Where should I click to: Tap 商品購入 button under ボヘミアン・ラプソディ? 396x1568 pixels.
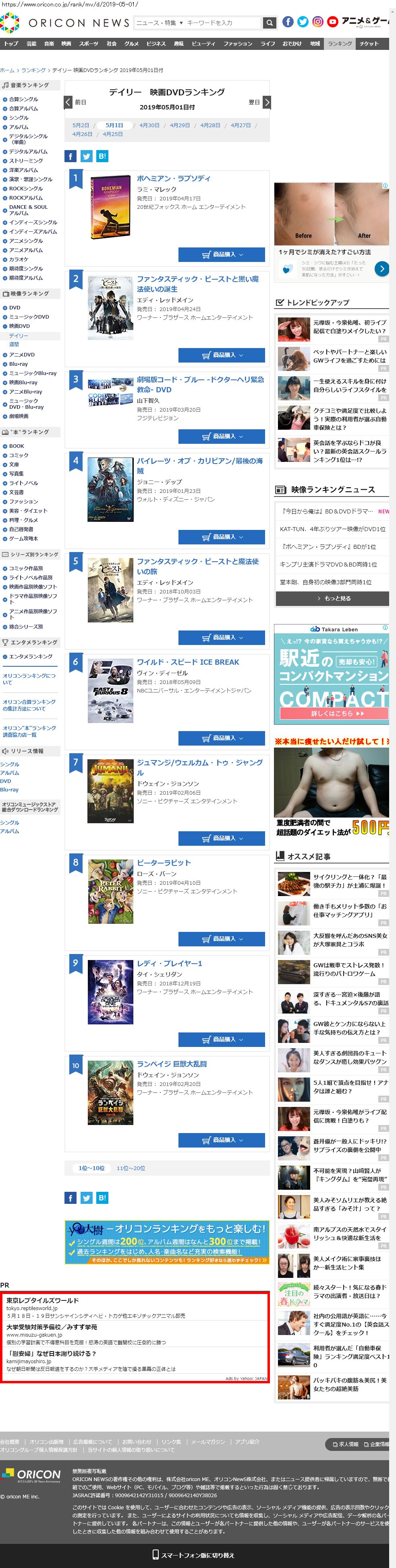tap(222, 254)
